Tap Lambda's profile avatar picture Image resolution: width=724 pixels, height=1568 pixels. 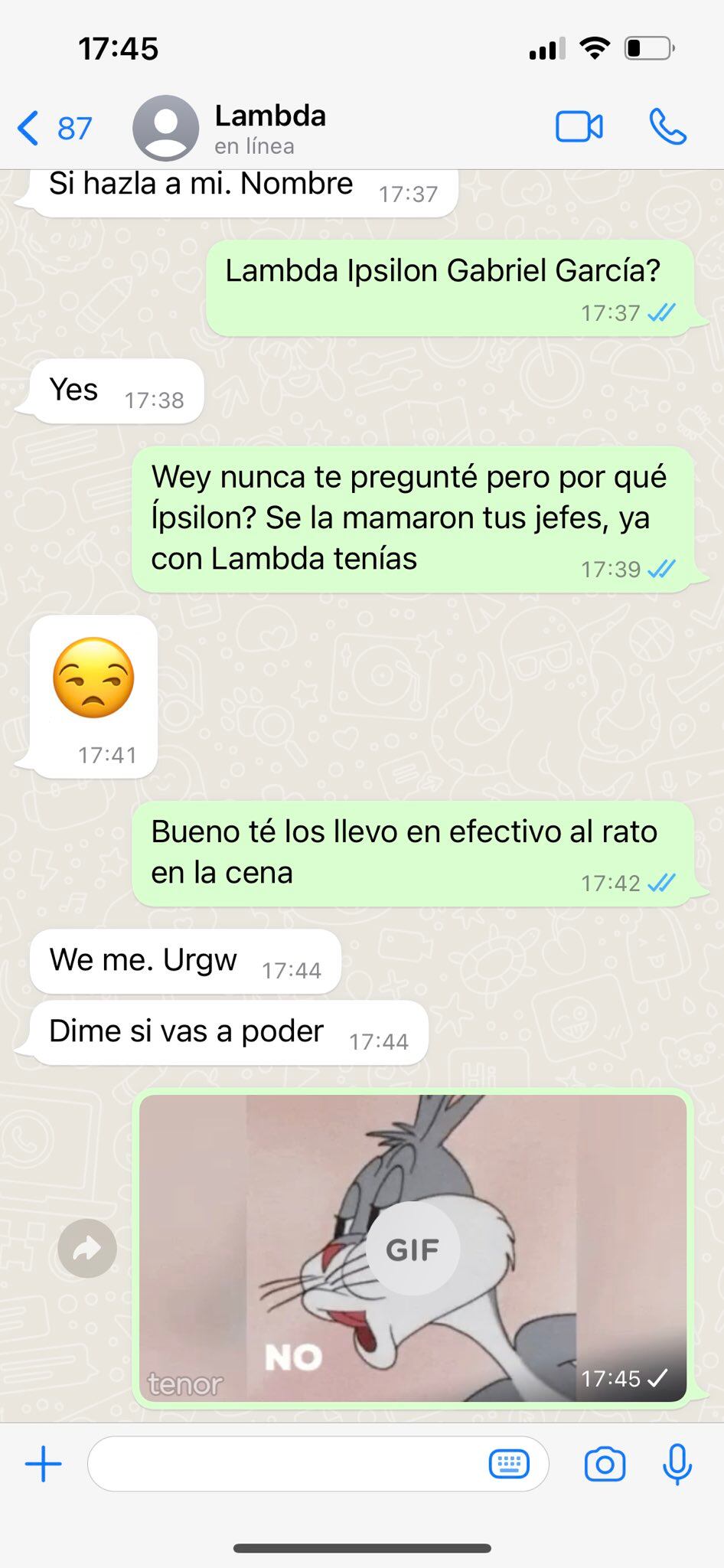point(165,127)
